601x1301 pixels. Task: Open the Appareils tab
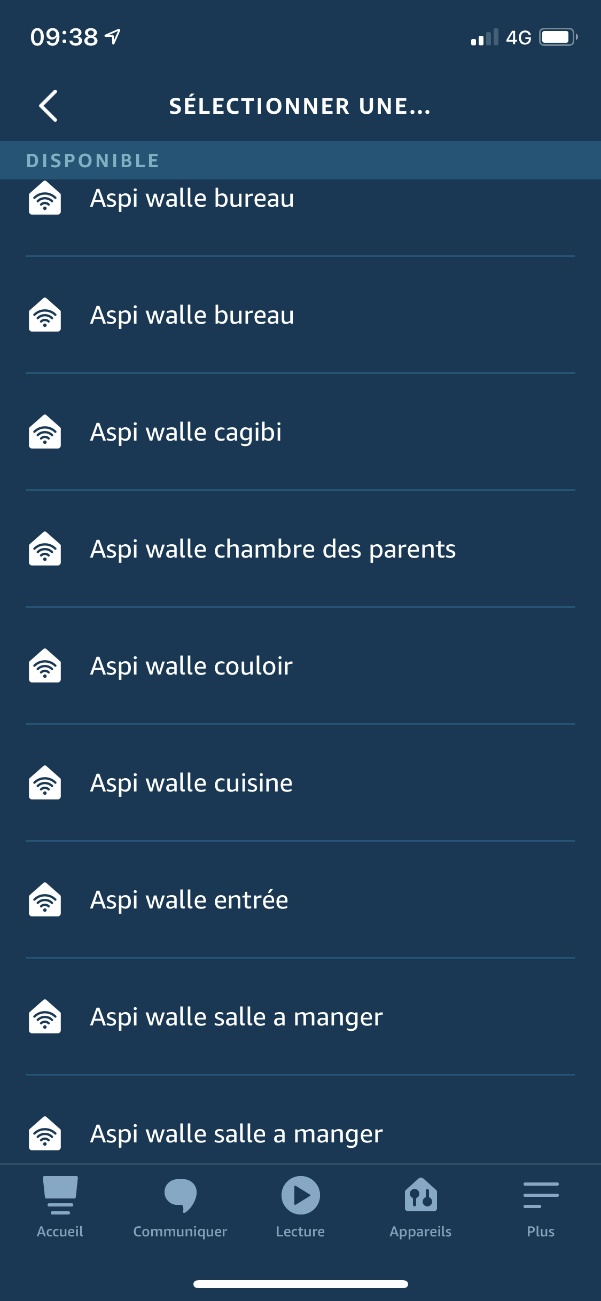point(420,1208)
